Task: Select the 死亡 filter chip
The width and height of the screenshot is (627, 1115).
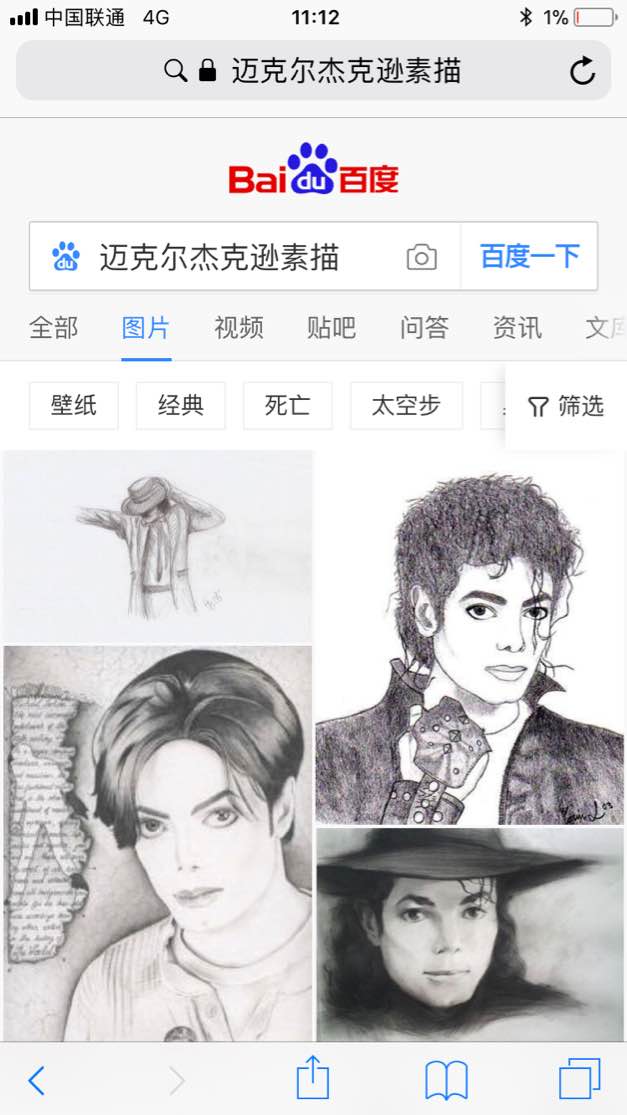Action: 288,405
